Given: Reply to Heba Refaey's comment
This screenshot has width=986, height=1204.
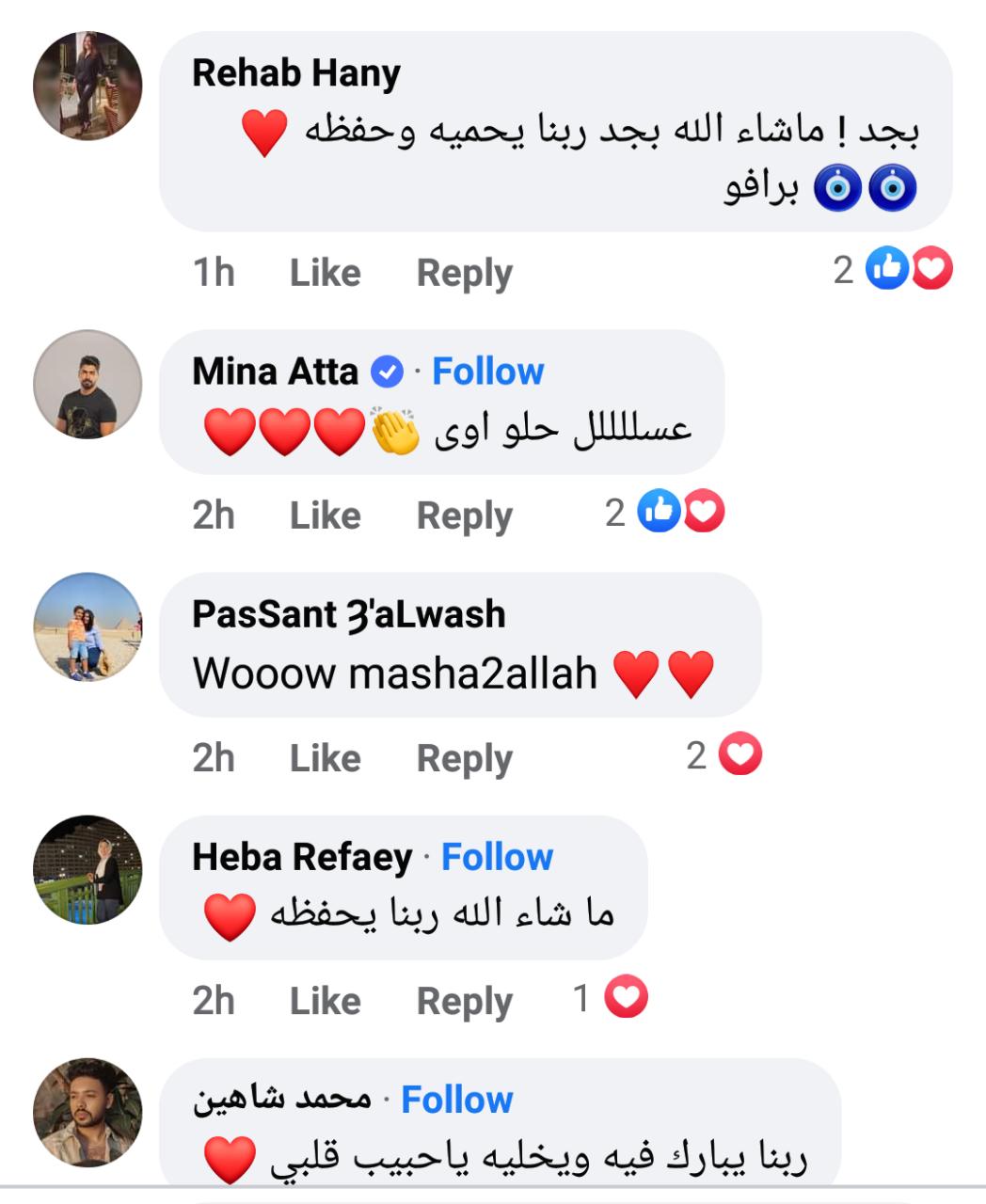Looking at the screenshot, I should pos(464,1001).
